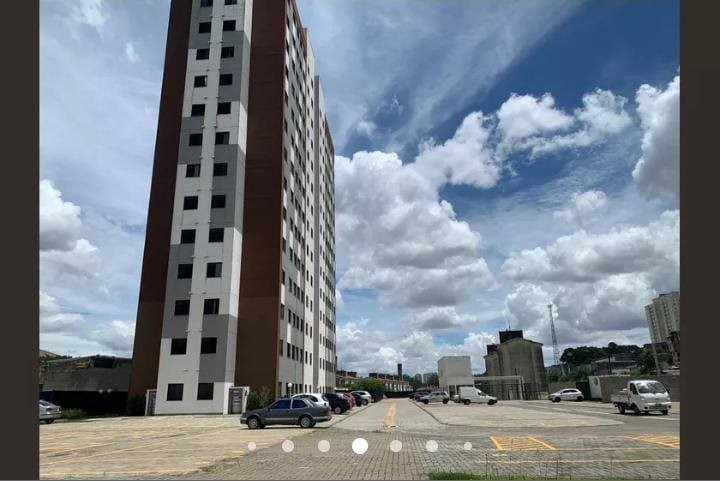The image size is (720, 481).
Task: Jump to the sixth gallery page dot
Action: pos(432,446)
